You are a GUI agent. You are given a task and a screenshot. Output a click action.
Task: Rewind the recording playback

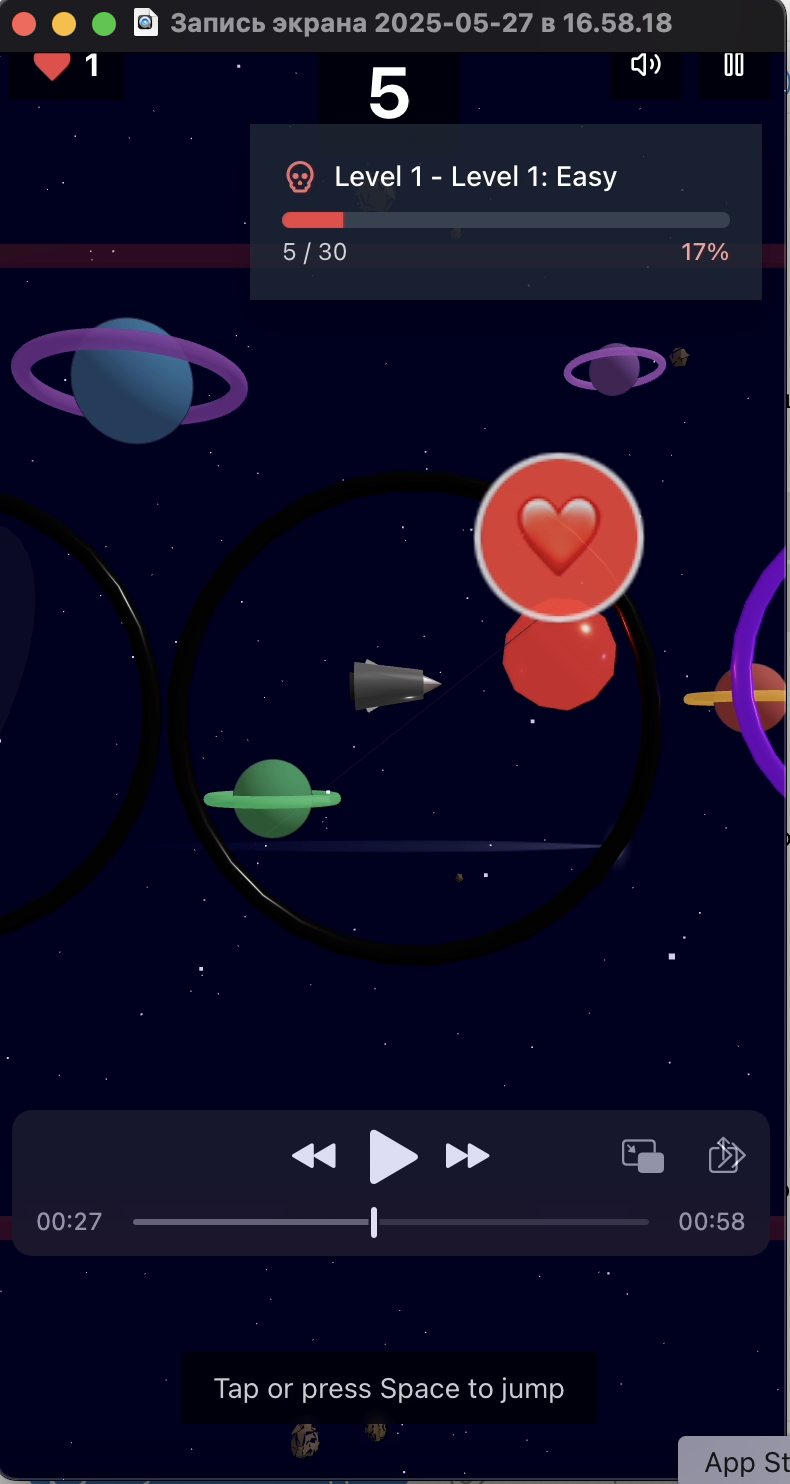313,1155
